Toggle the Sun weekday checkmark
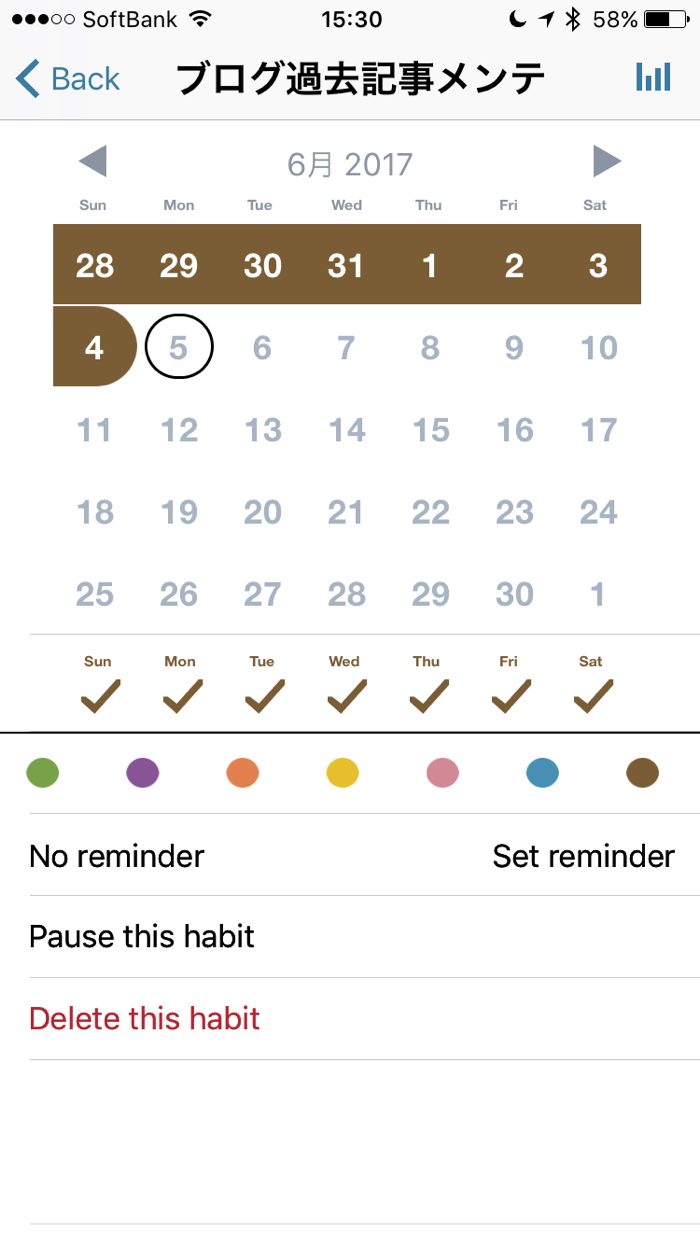Viewport: 700px width, 1245px height. 98,695
